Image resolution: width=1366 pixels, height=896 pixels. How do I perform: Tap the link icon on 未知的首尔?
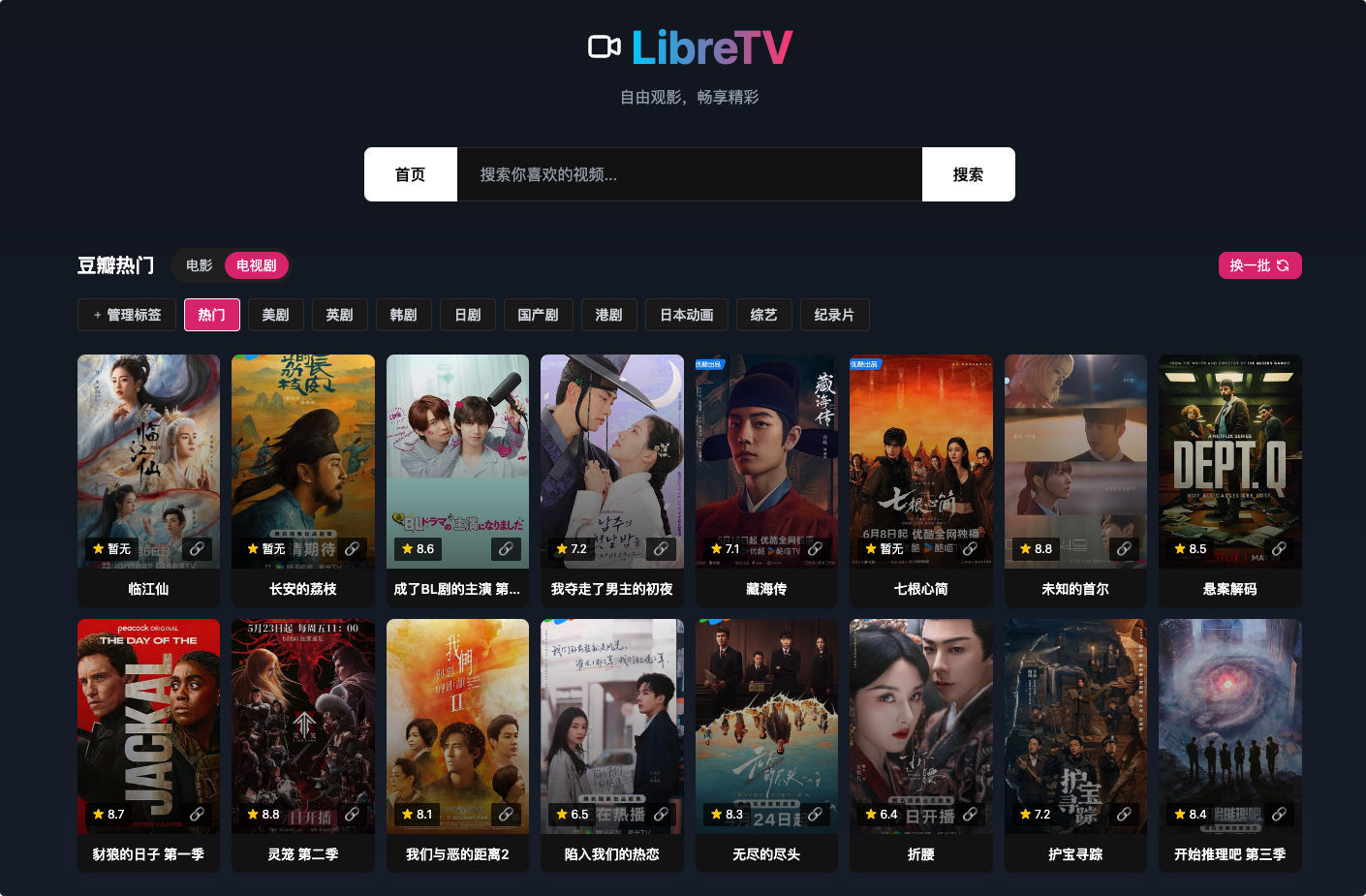click(1124, 549)
